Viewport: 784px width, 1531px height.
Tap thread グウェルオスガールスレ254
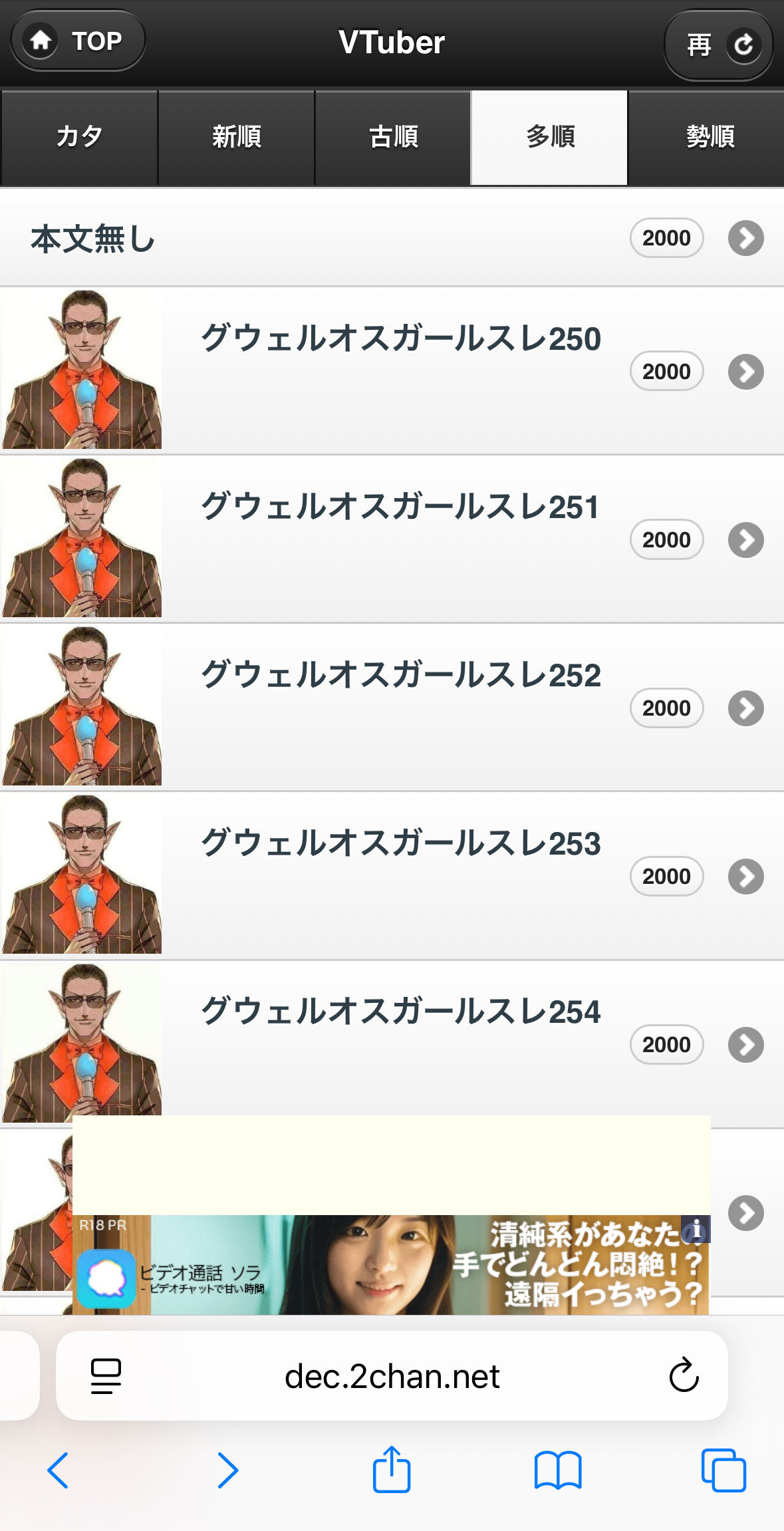400,1012
